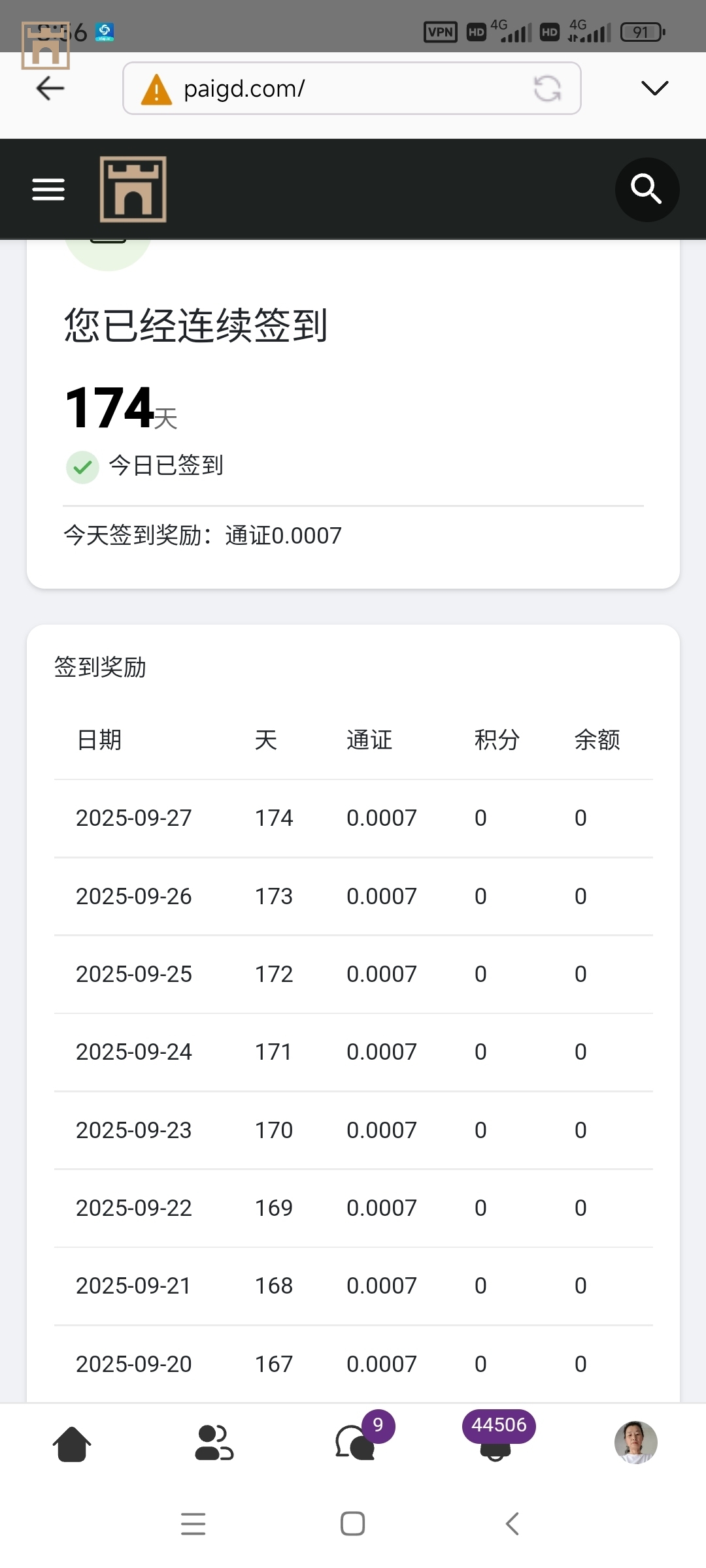
Task: Open the friends tab
Action: pyautogui.click(x=214, y=1443)
